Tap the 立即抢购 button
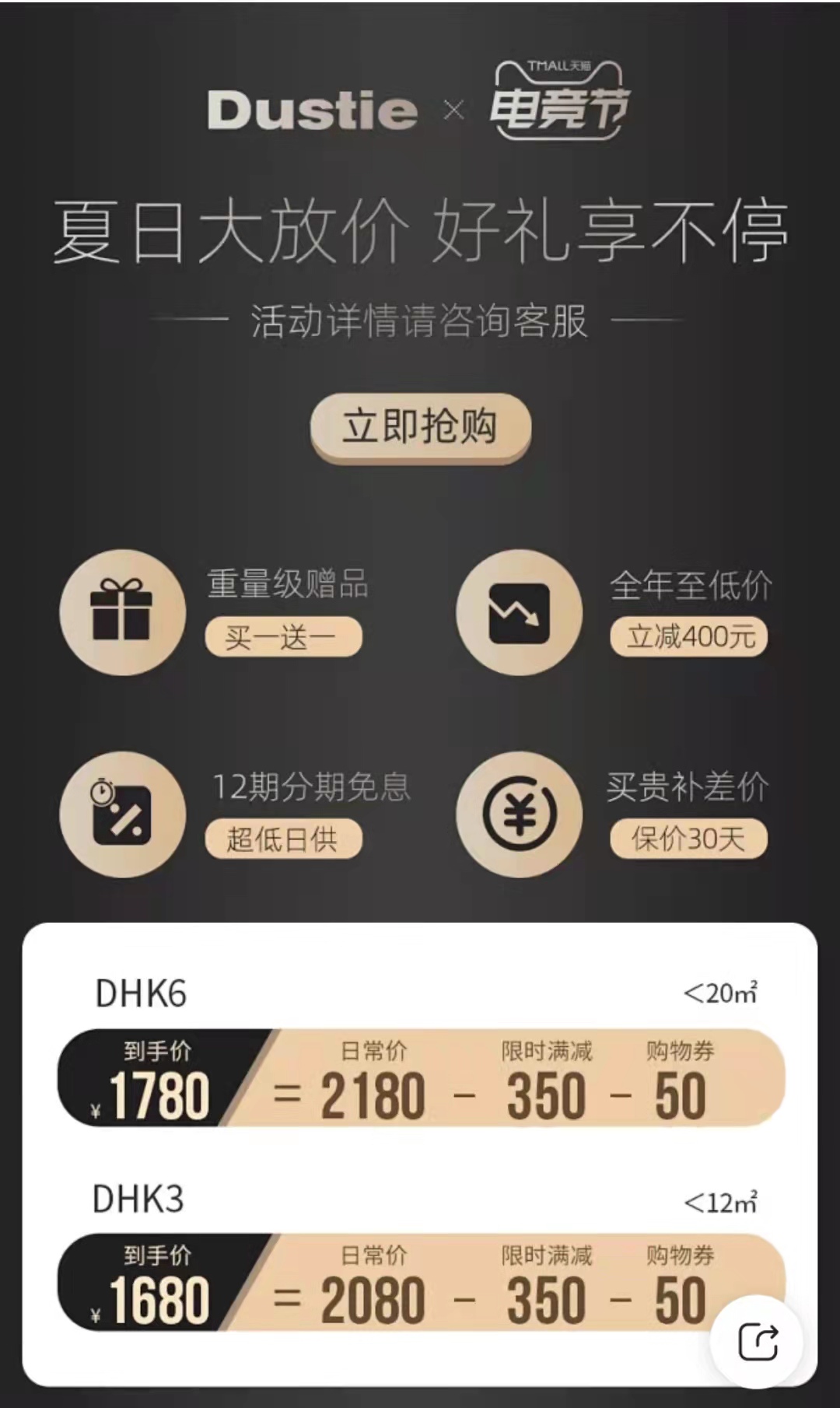The height and width of the screenshot is (1408, 840). pos(420,427)
